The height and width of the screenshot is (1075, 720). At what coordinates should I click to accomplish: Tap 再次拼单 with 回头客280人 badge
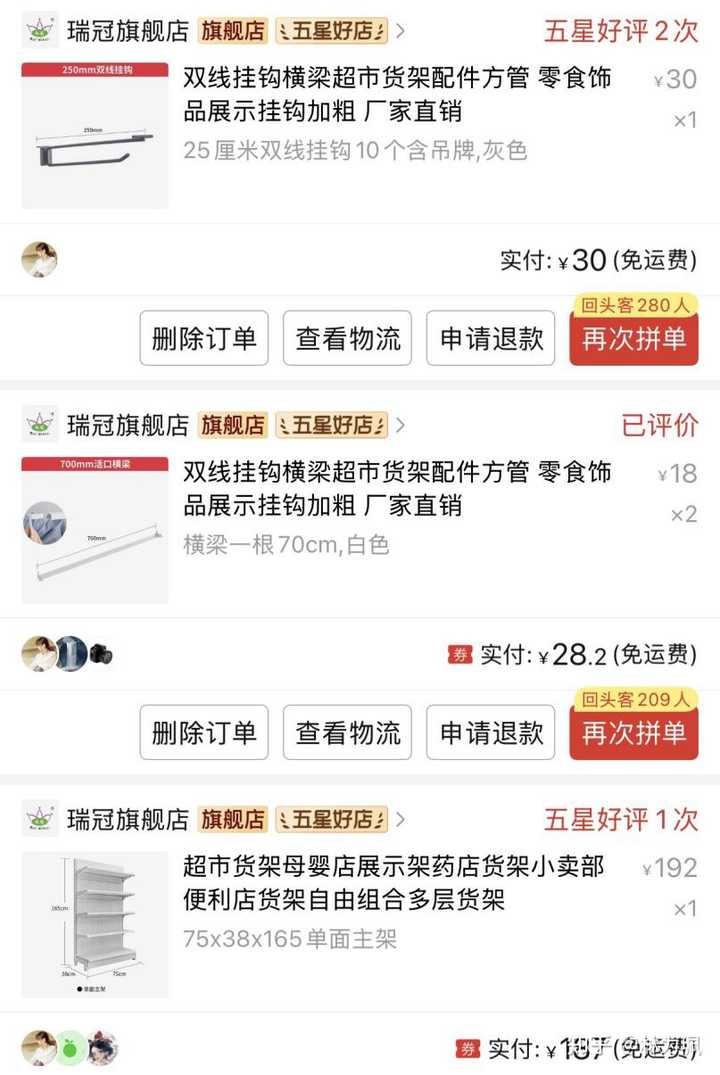[x=634, y=338]
